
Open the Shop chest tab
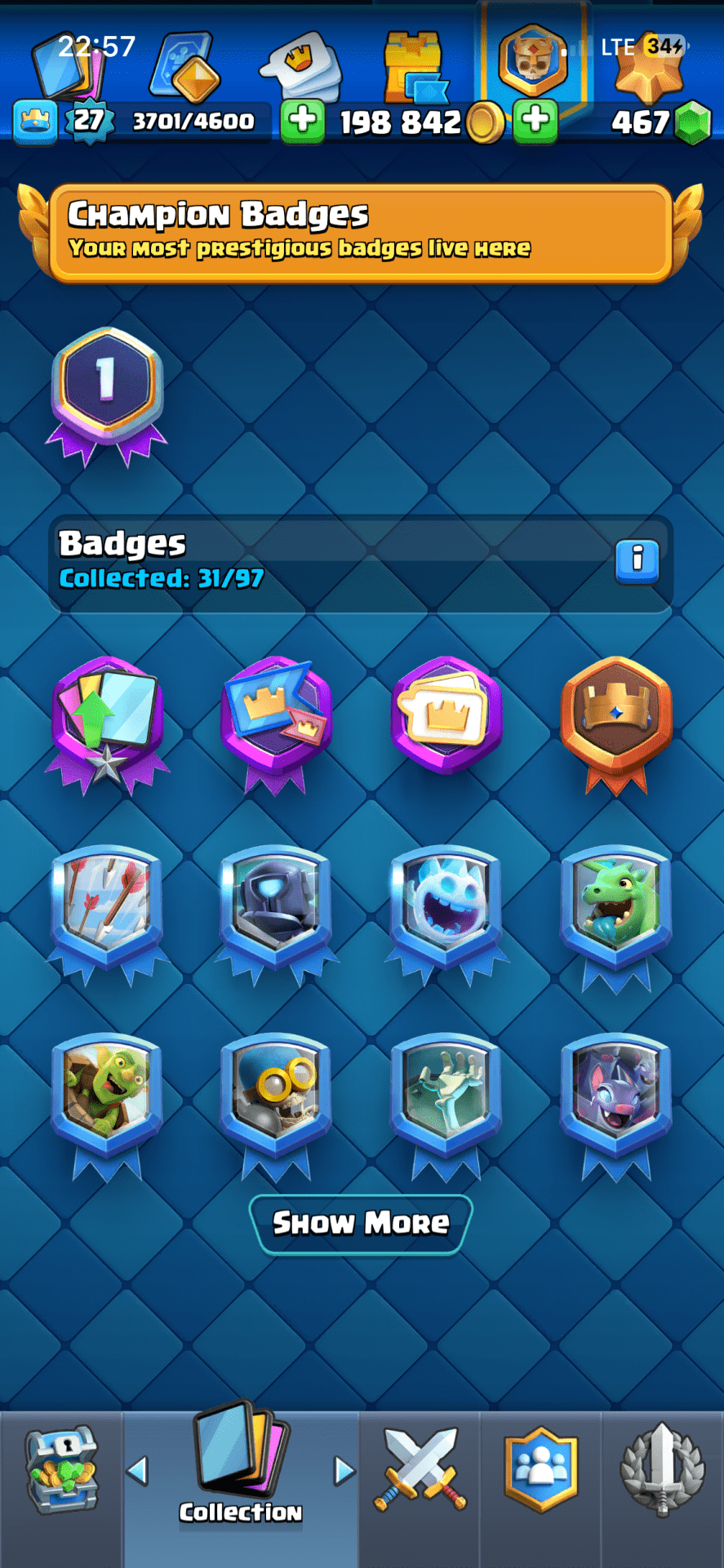point(61,1470)
